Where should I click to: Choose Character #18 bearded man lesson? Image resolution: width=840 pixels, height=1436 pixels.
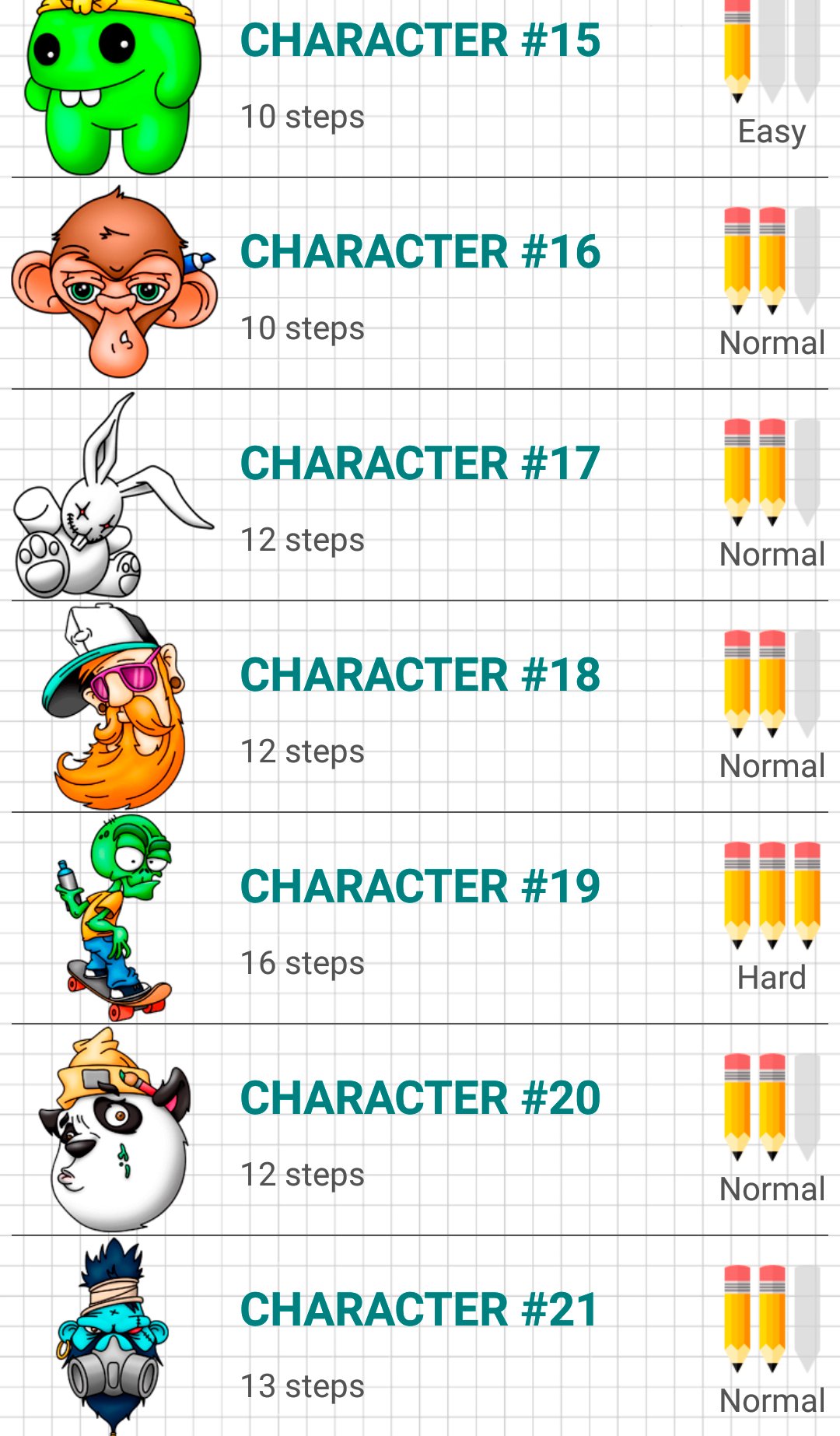[x=420, y=707]
